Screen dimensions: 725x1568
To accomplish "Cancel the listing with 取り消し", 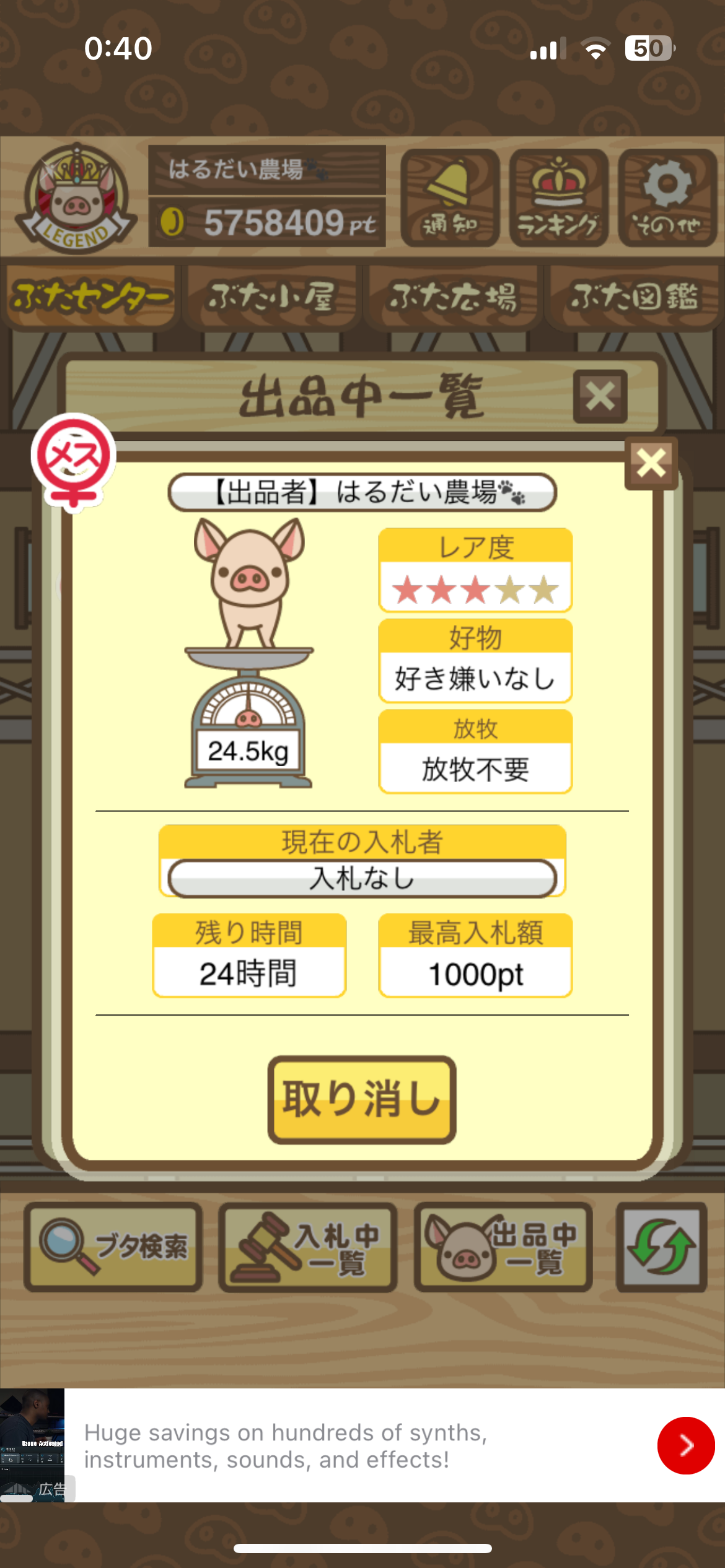I will click(x=362, y=1099).
